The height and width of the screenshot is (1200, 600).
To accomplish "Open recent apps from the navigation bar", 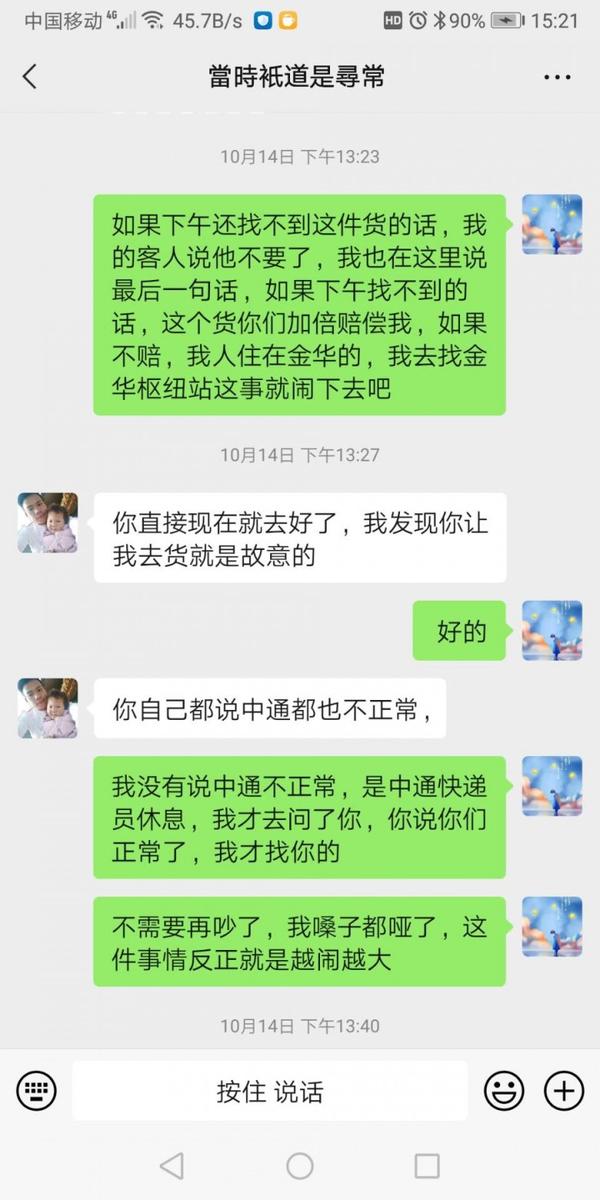I will (427, 1166).
